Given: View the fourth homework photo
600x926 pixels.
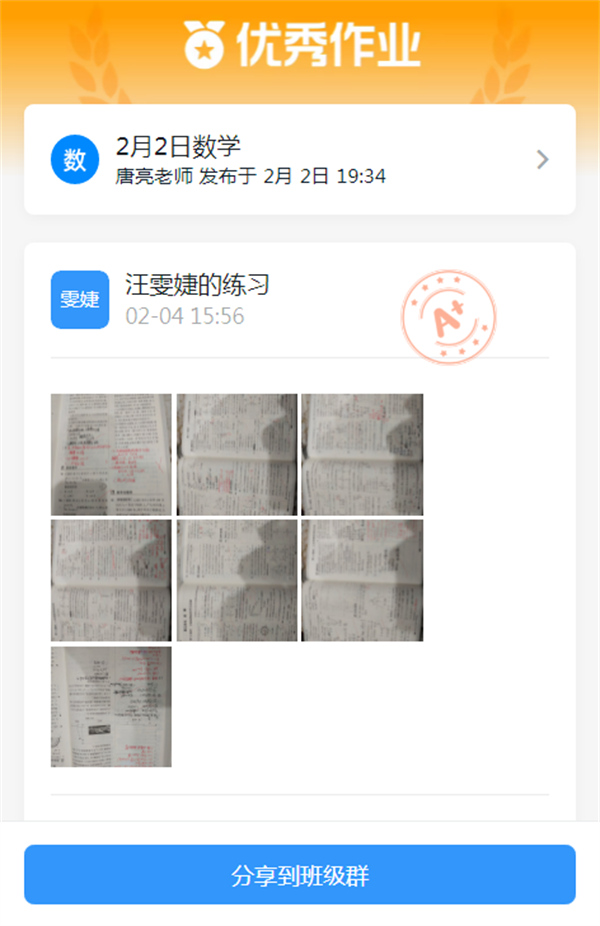Looking at the screenshot, I should [x=111, y=580].
